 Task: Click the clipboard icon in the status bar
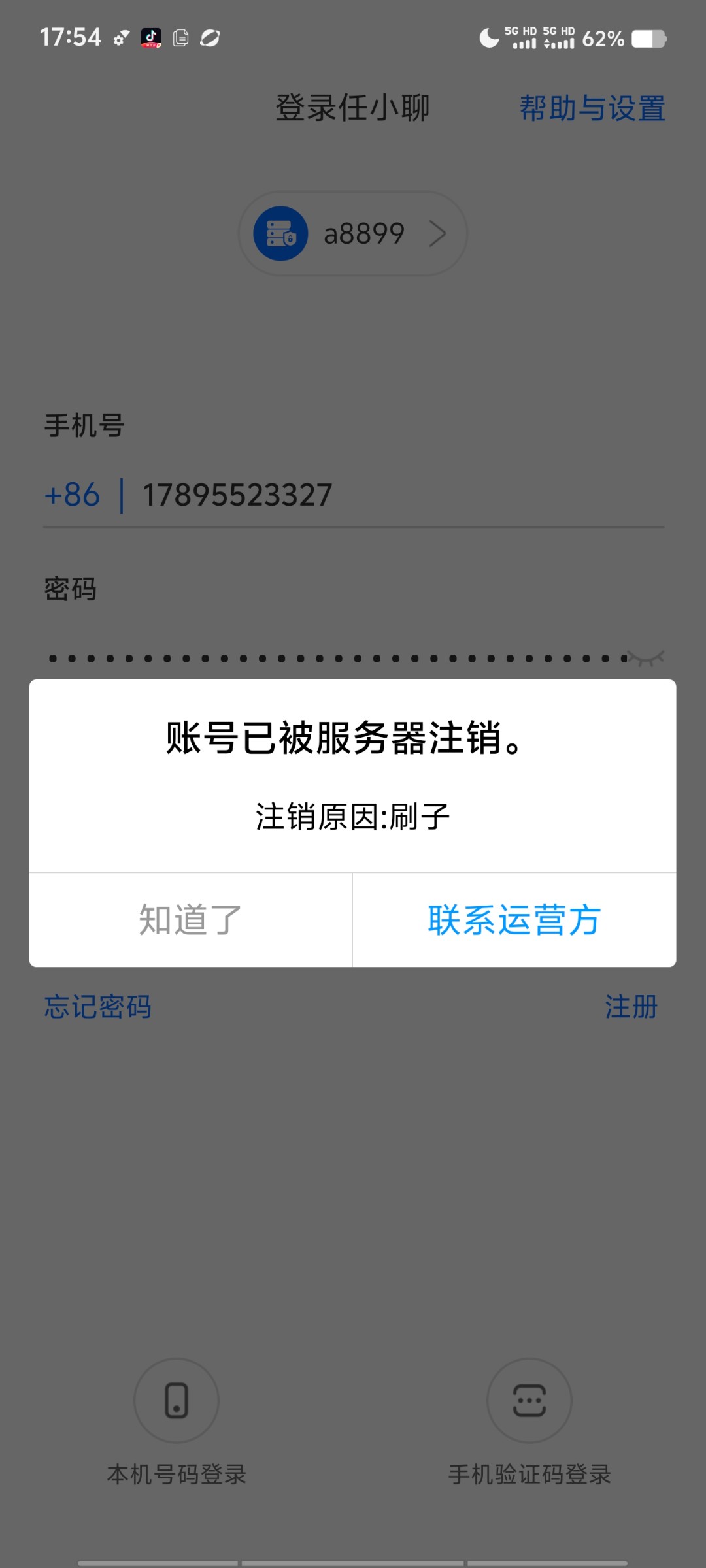pos(181,38)
